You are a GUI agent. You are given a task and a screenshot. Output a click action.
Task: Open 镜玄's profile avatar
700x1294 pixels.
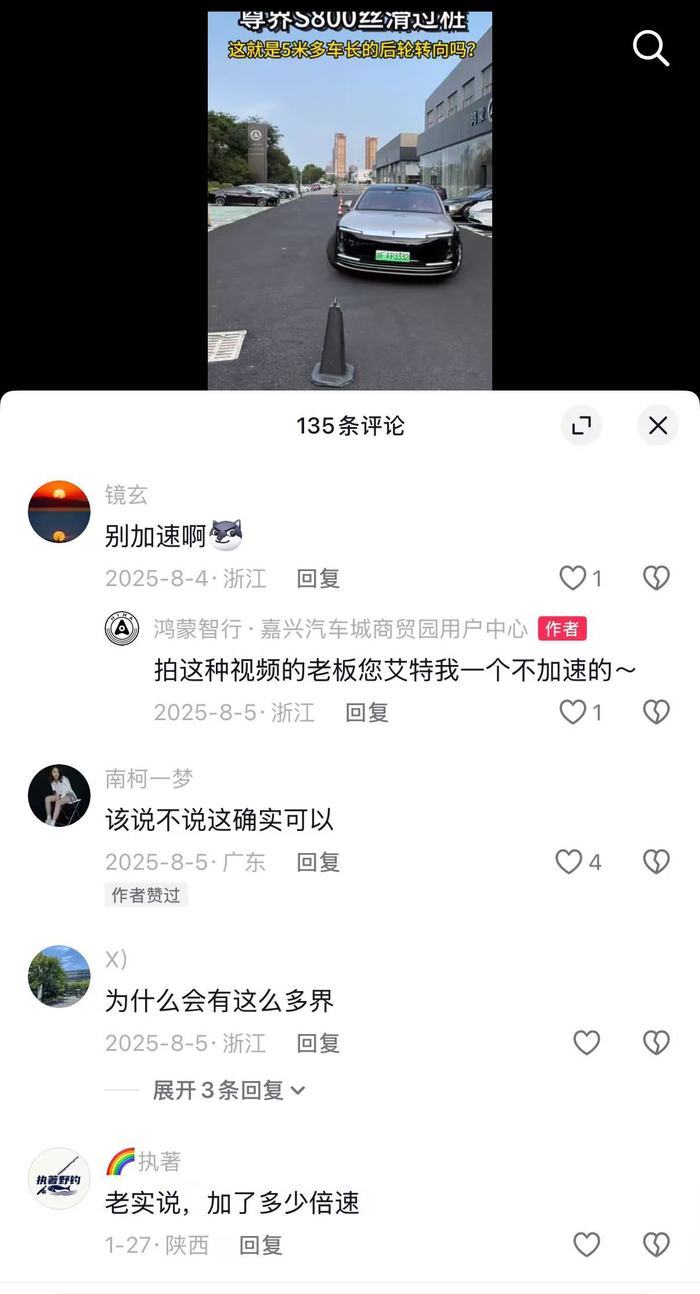point(59,512)
